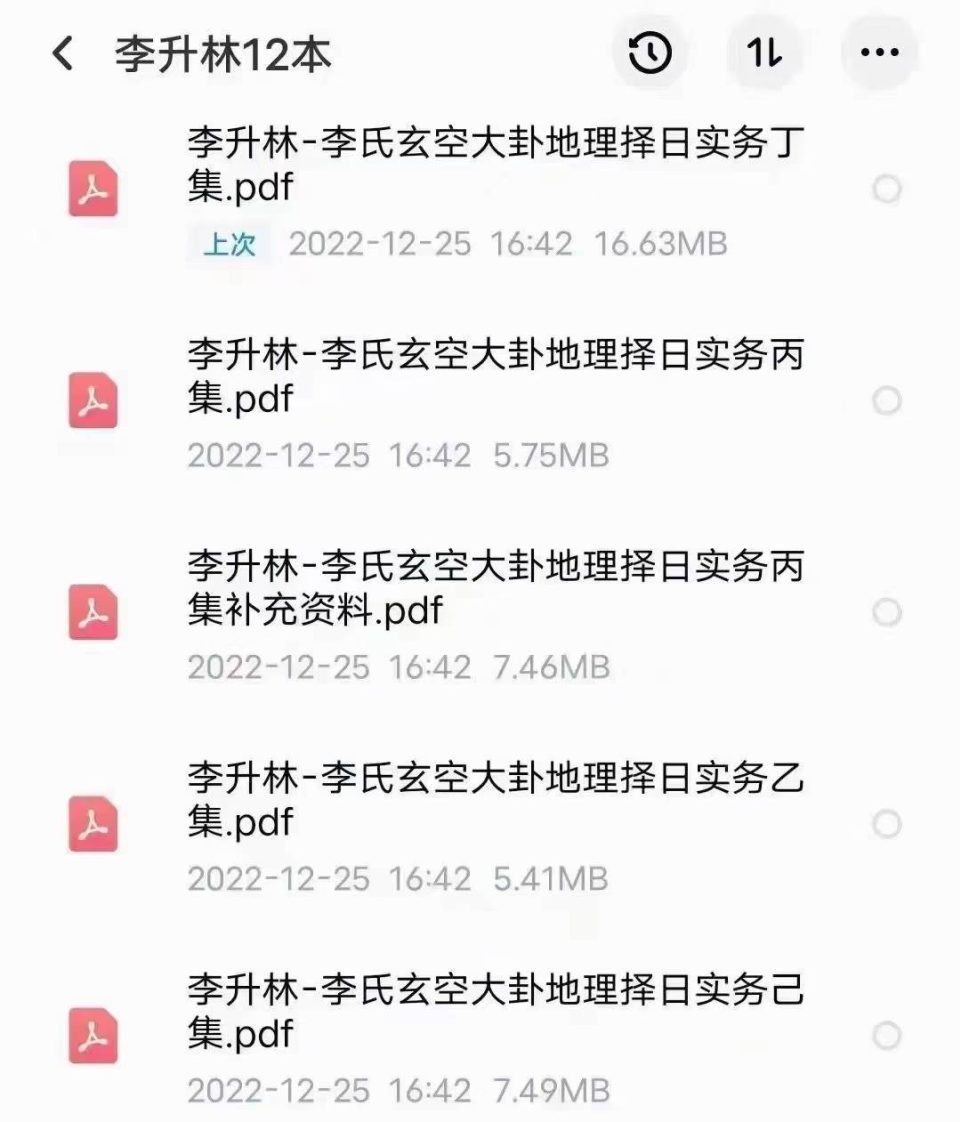Screen dimensions: 960x1122
Task: Open the three-dot overflow menu
Action: [879, 53]
